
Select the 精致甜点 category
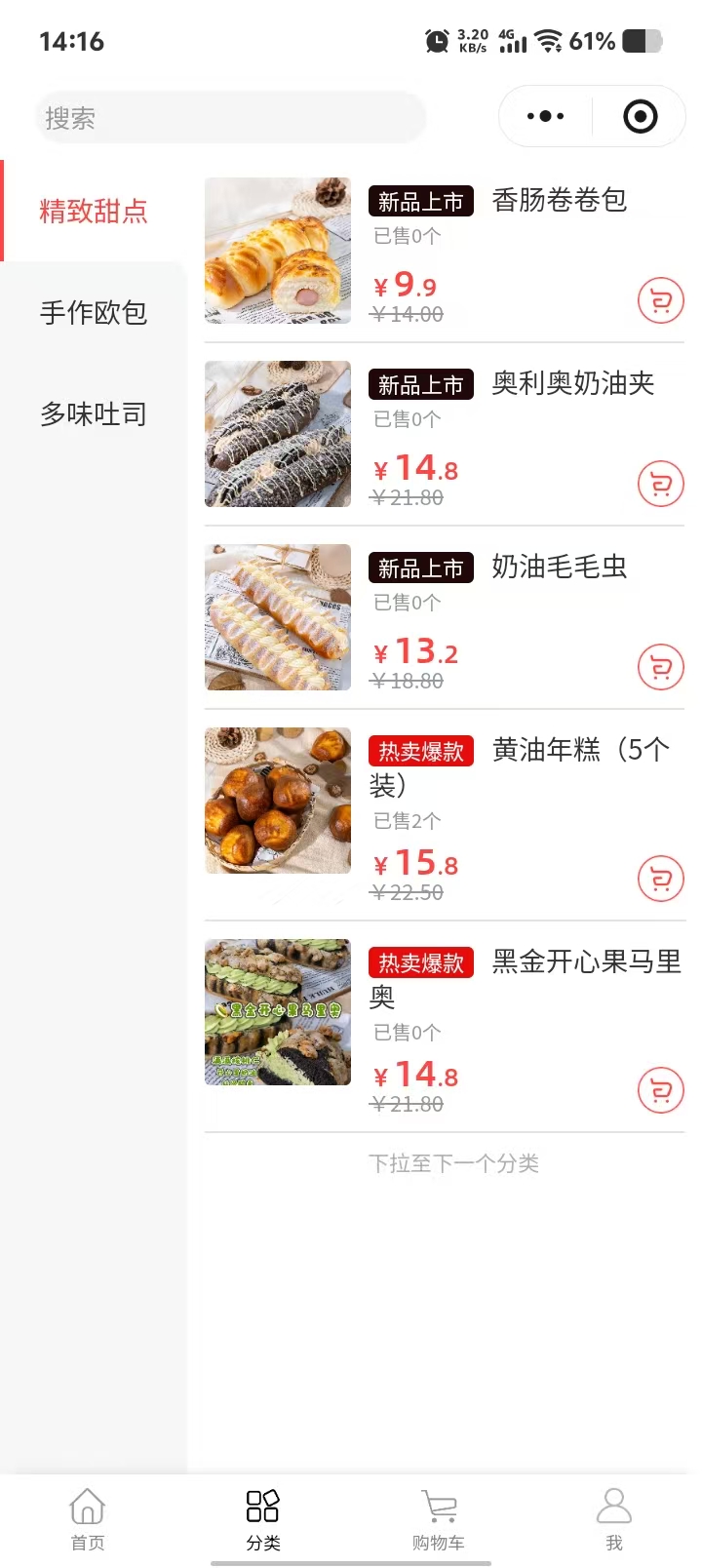click(94, 211)
